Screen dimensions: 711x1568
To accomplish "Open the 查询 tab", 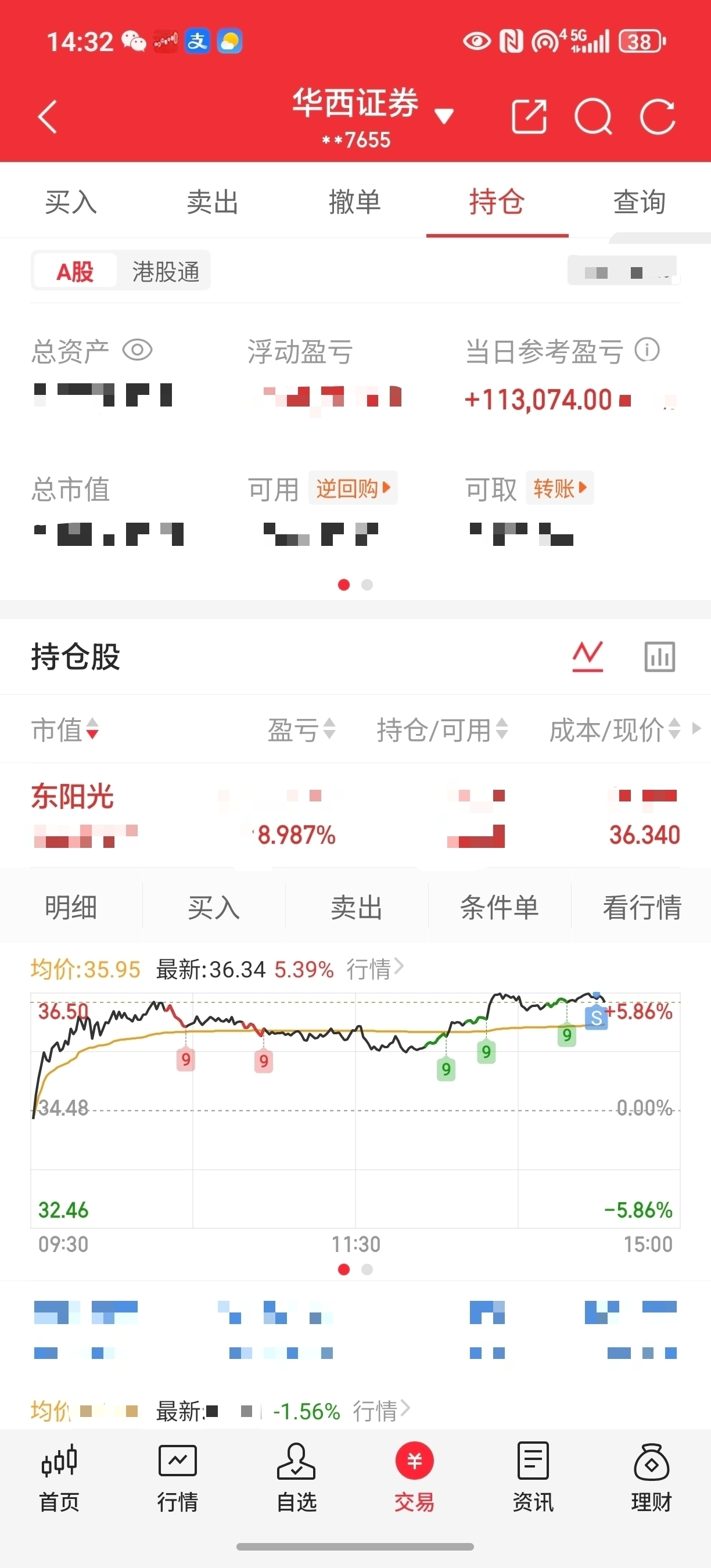I will click(639, 202).
